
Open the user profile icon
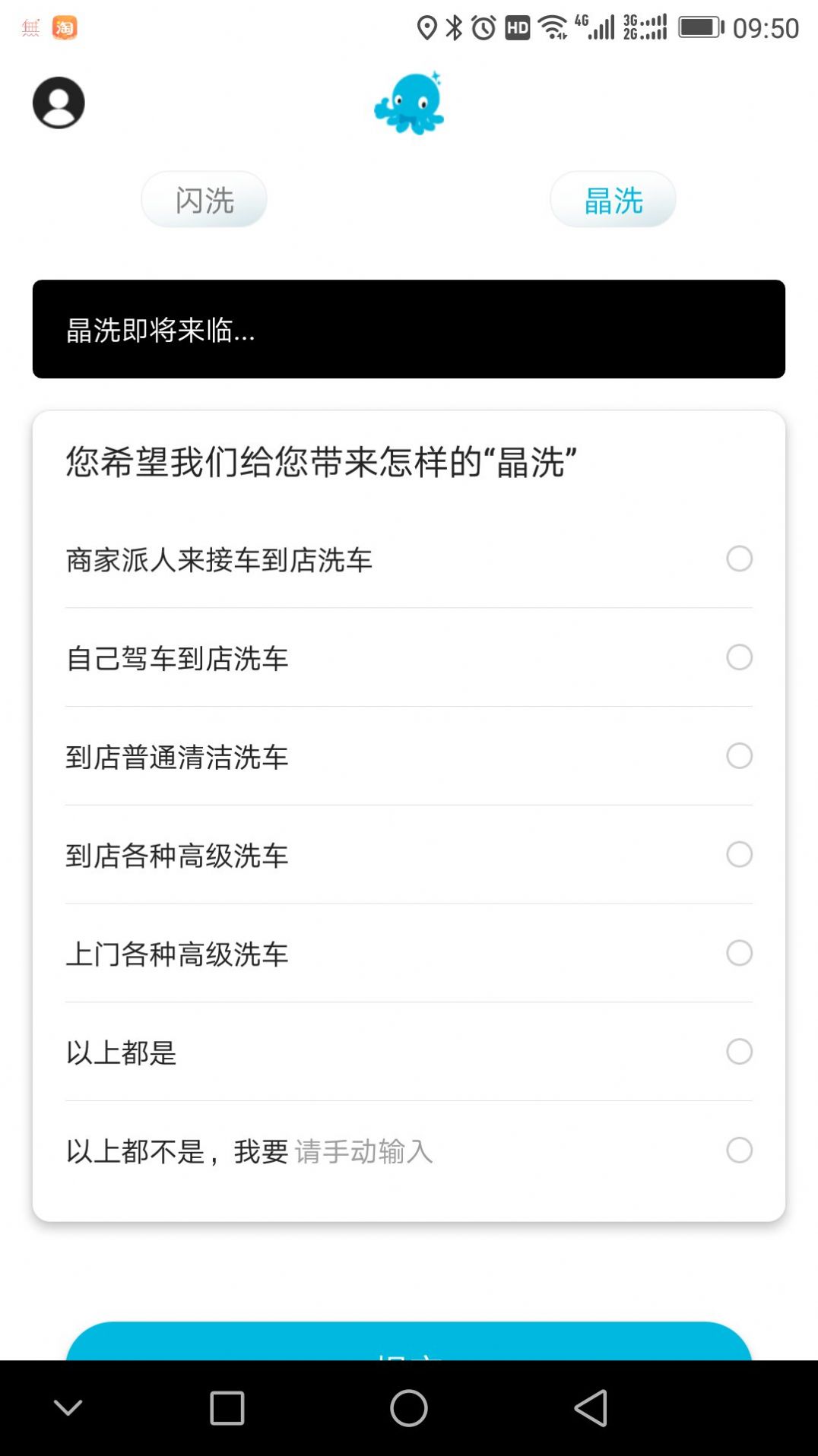59,103
